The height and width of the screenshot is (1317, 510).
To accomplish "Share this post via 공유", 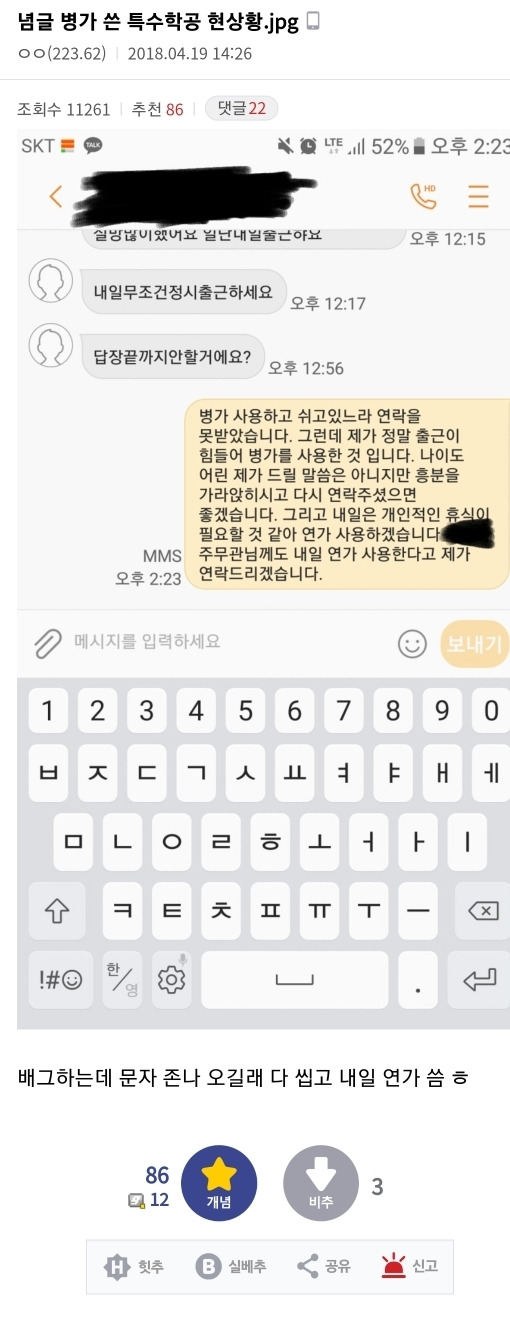I will [x=323, y=1266].
